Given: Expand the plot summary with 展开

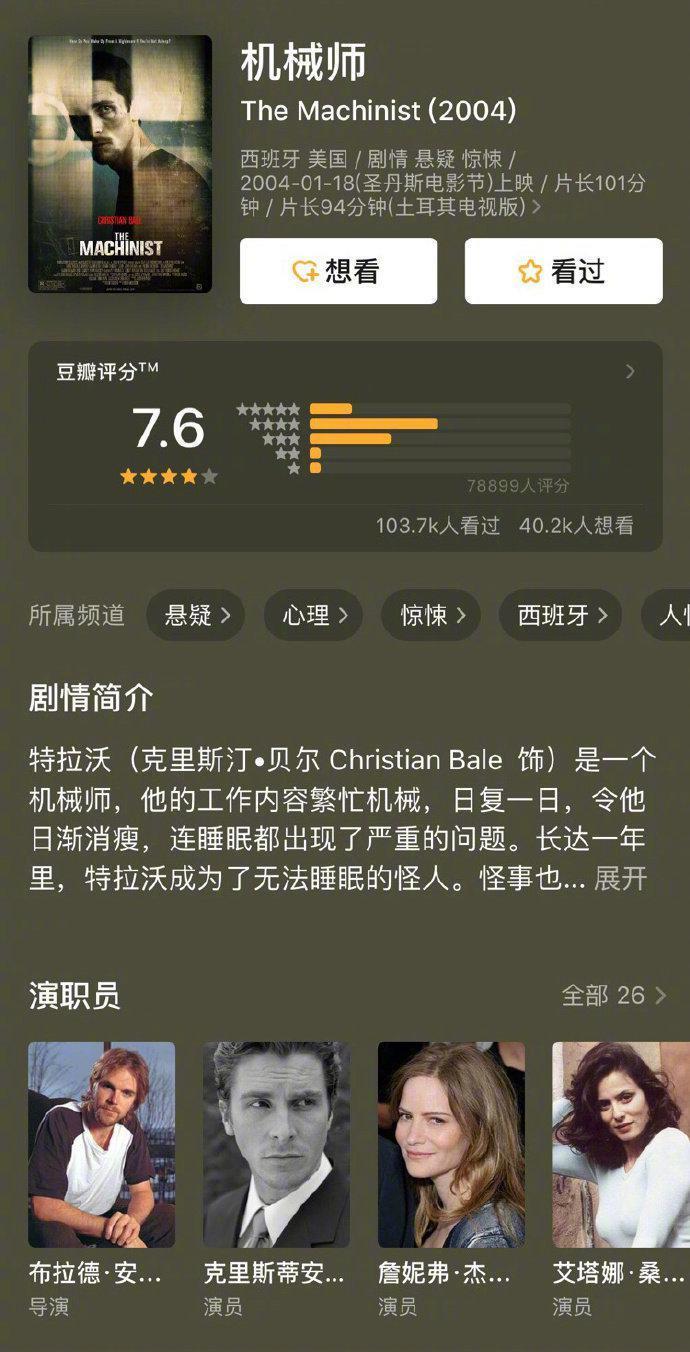Looking at the screenshot, I should tap(621, 879).
